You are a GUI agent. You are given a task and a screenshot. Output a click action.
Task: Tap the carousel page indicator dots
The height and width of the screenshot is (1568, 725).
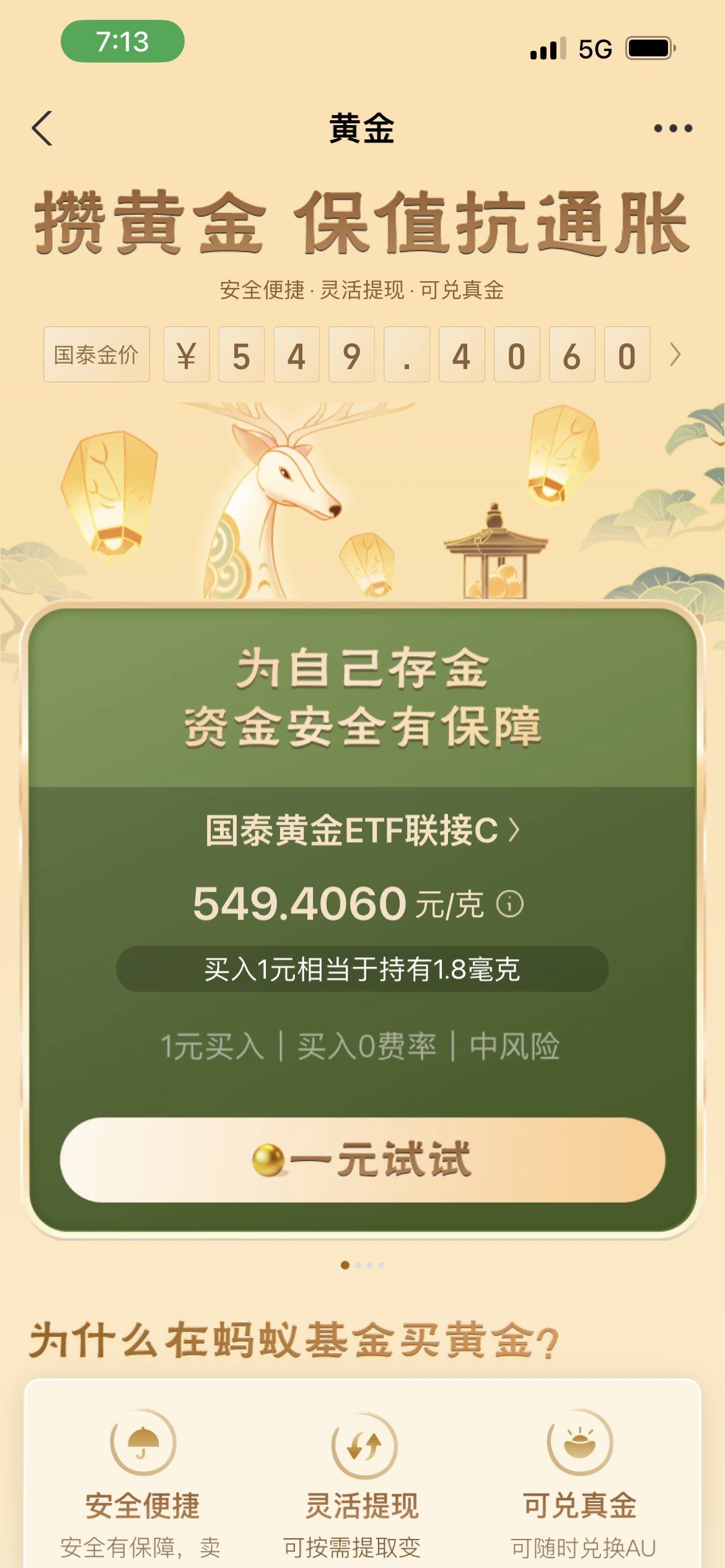tap(362, 1265)
